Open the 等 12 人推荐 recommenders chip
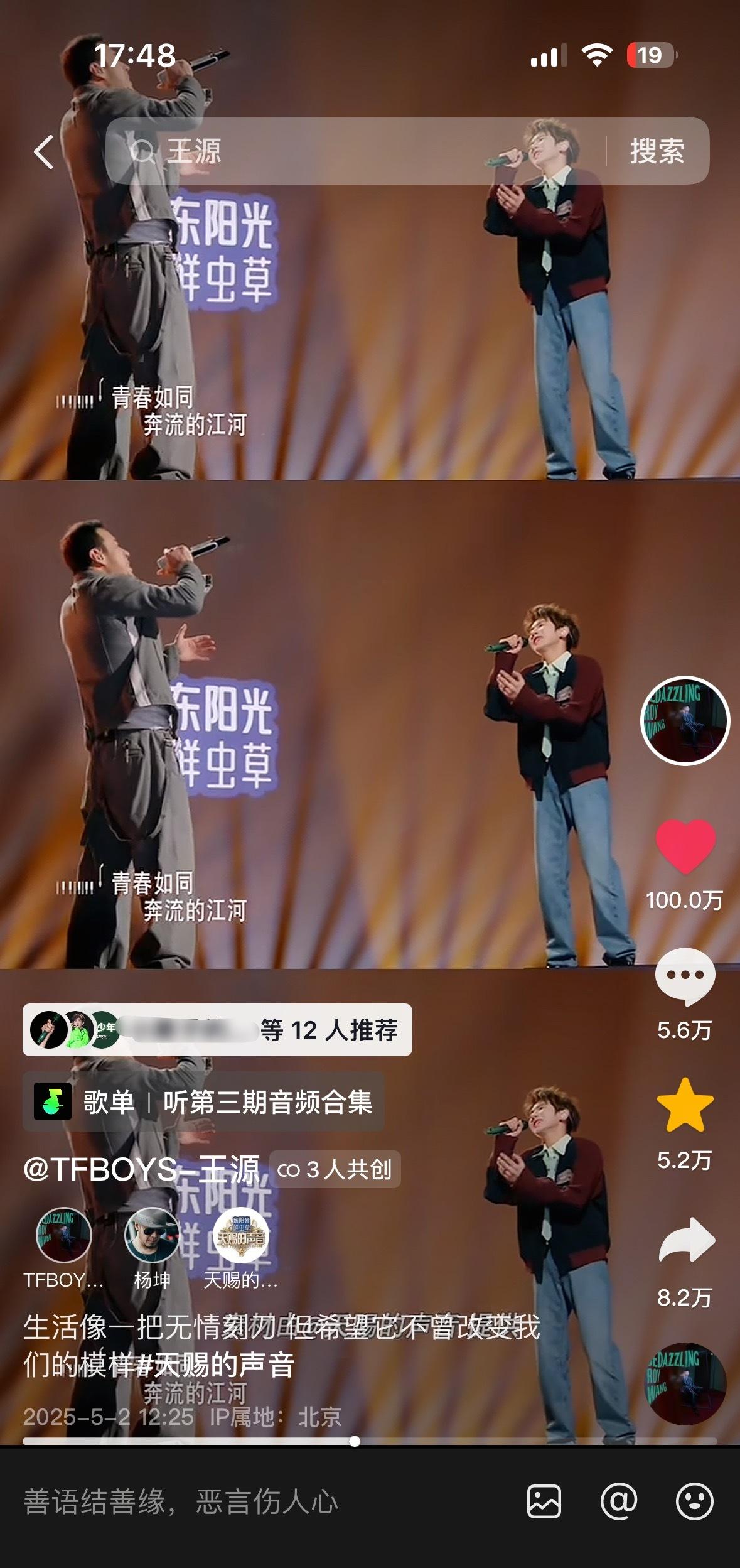This screenshot has width=740, height=1568. click(x=217, y=1030)
